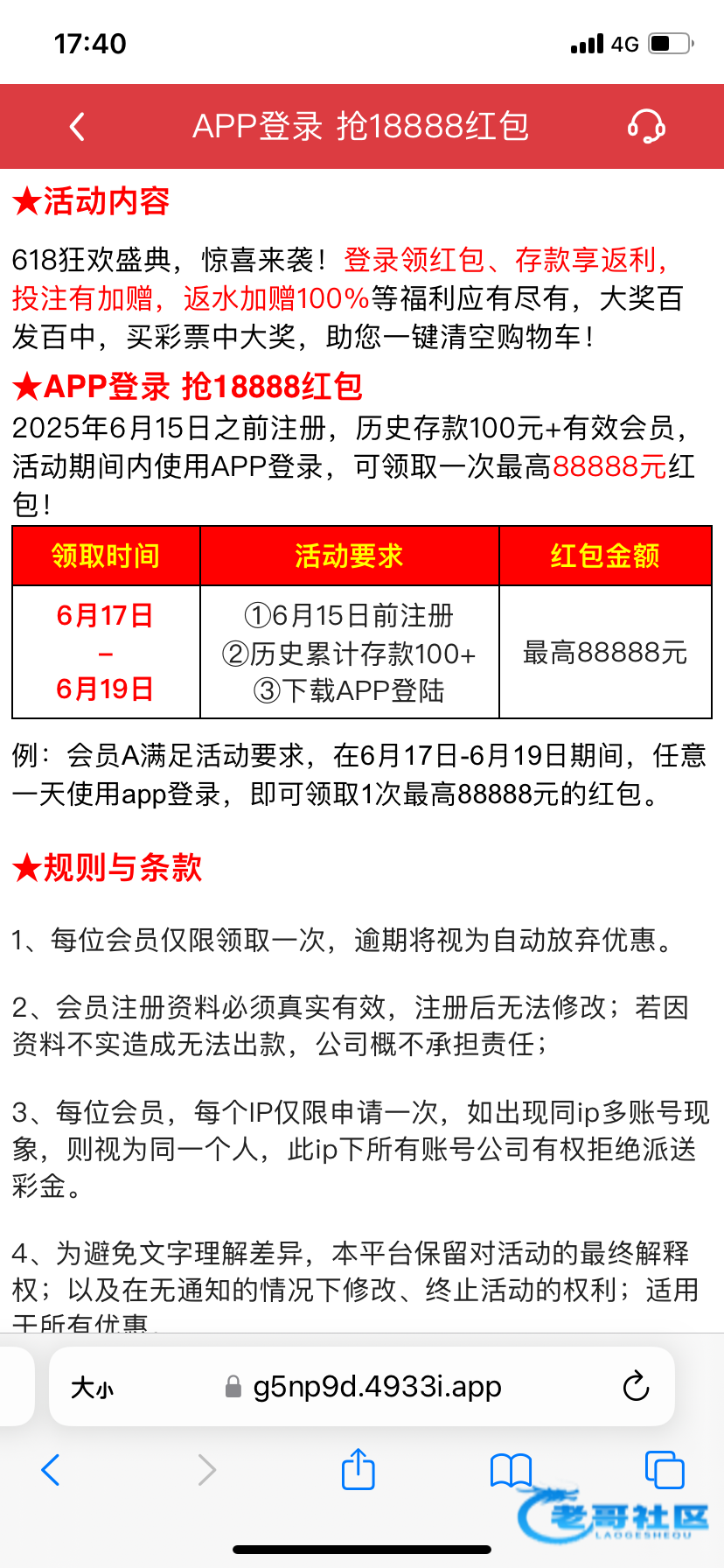
Task: Open Safari bookmarks
Action: click(x=511, y=1470)
